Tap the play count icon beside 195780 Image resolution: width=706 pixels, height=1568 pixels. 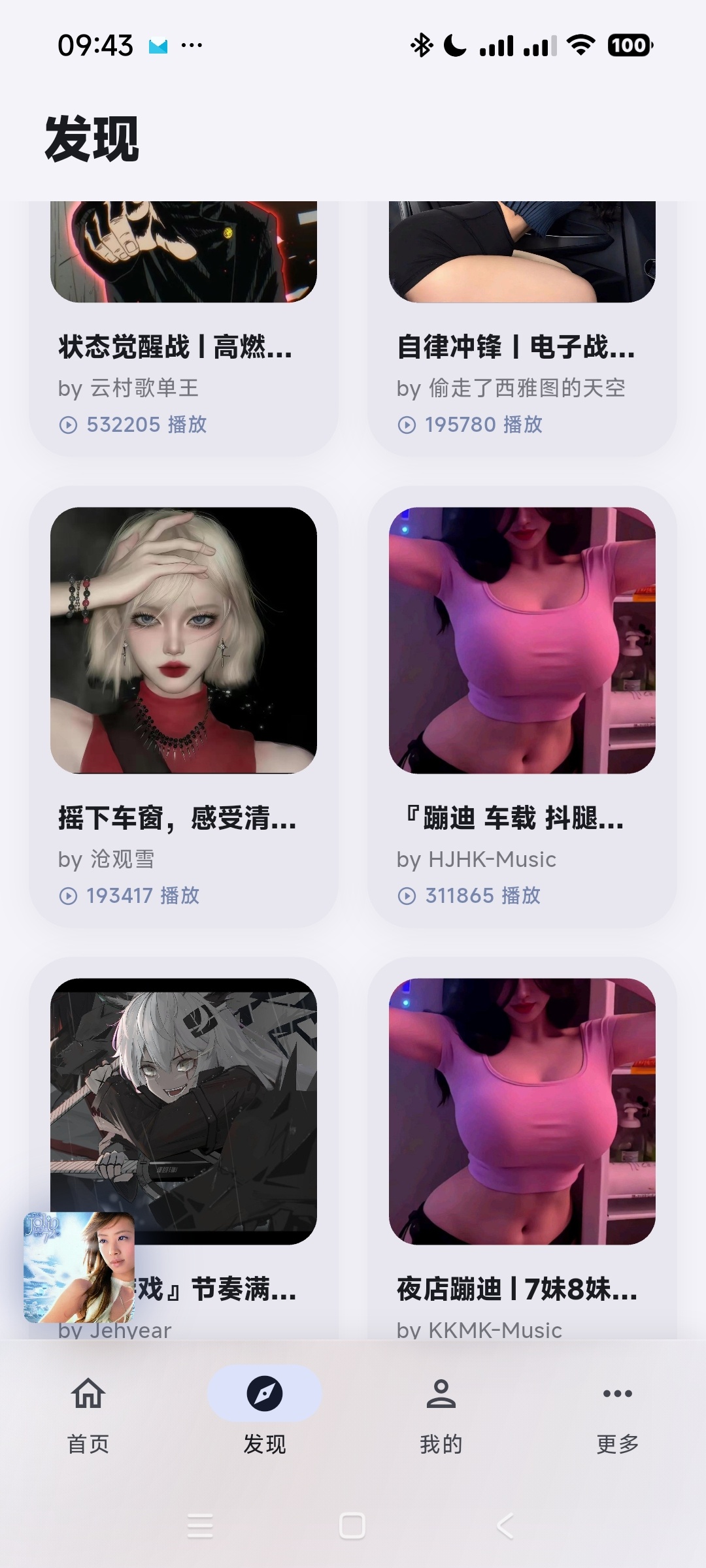pos(409,424)
